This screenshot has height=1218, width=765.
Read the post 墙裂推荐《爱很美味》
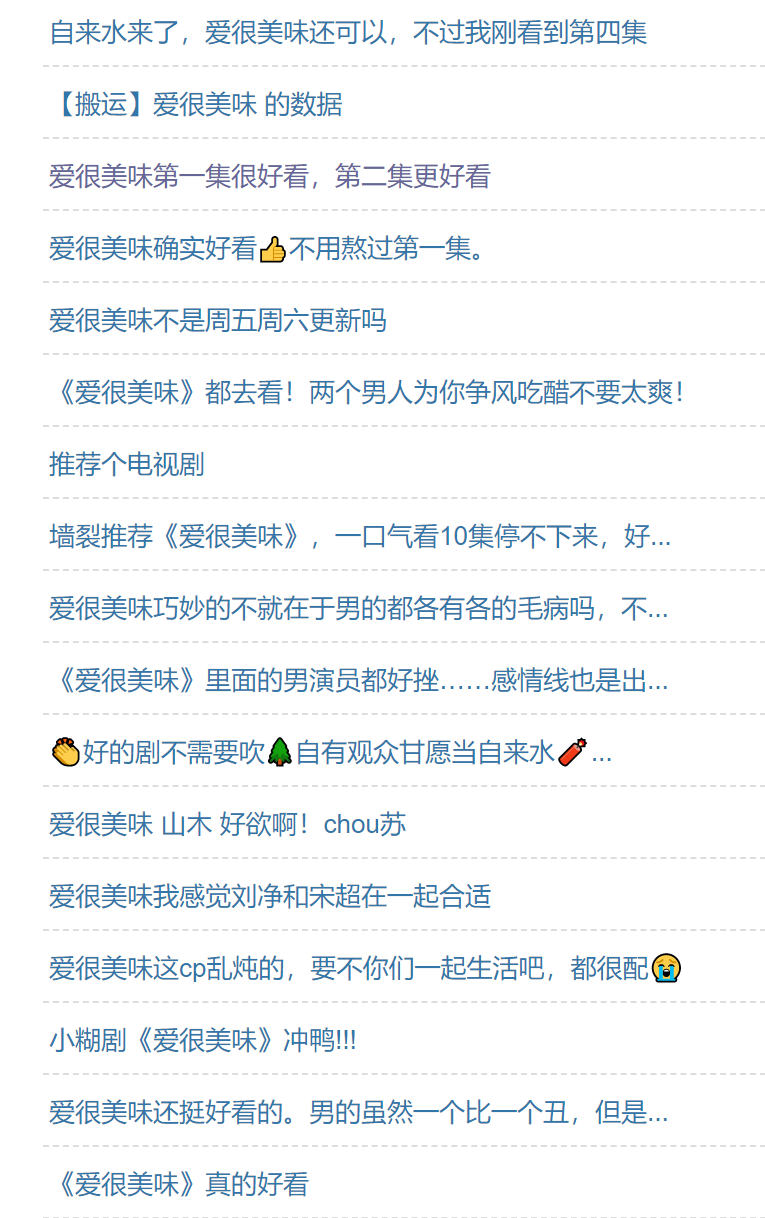[x=360, y=537]
